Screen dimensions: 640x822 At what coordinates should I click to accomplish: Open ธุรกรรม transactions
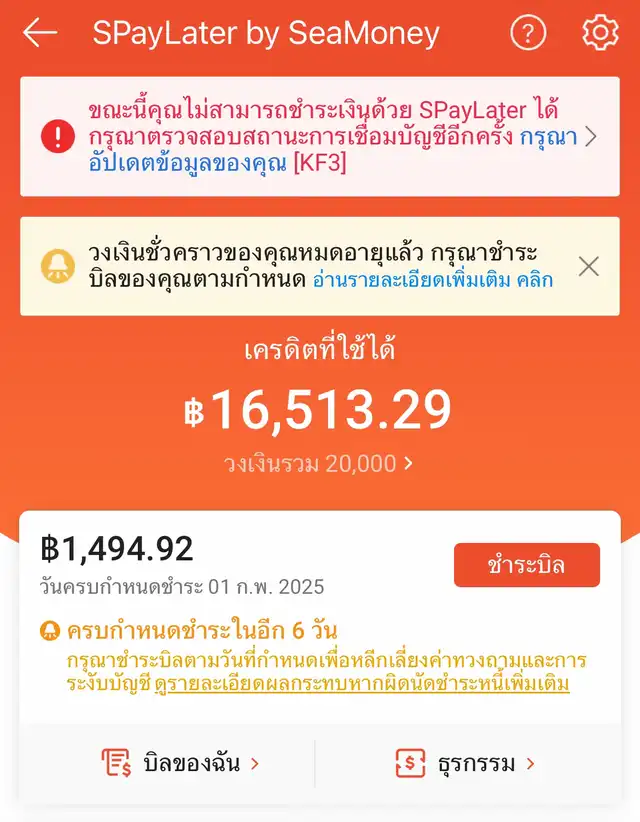tap(465, 764)
